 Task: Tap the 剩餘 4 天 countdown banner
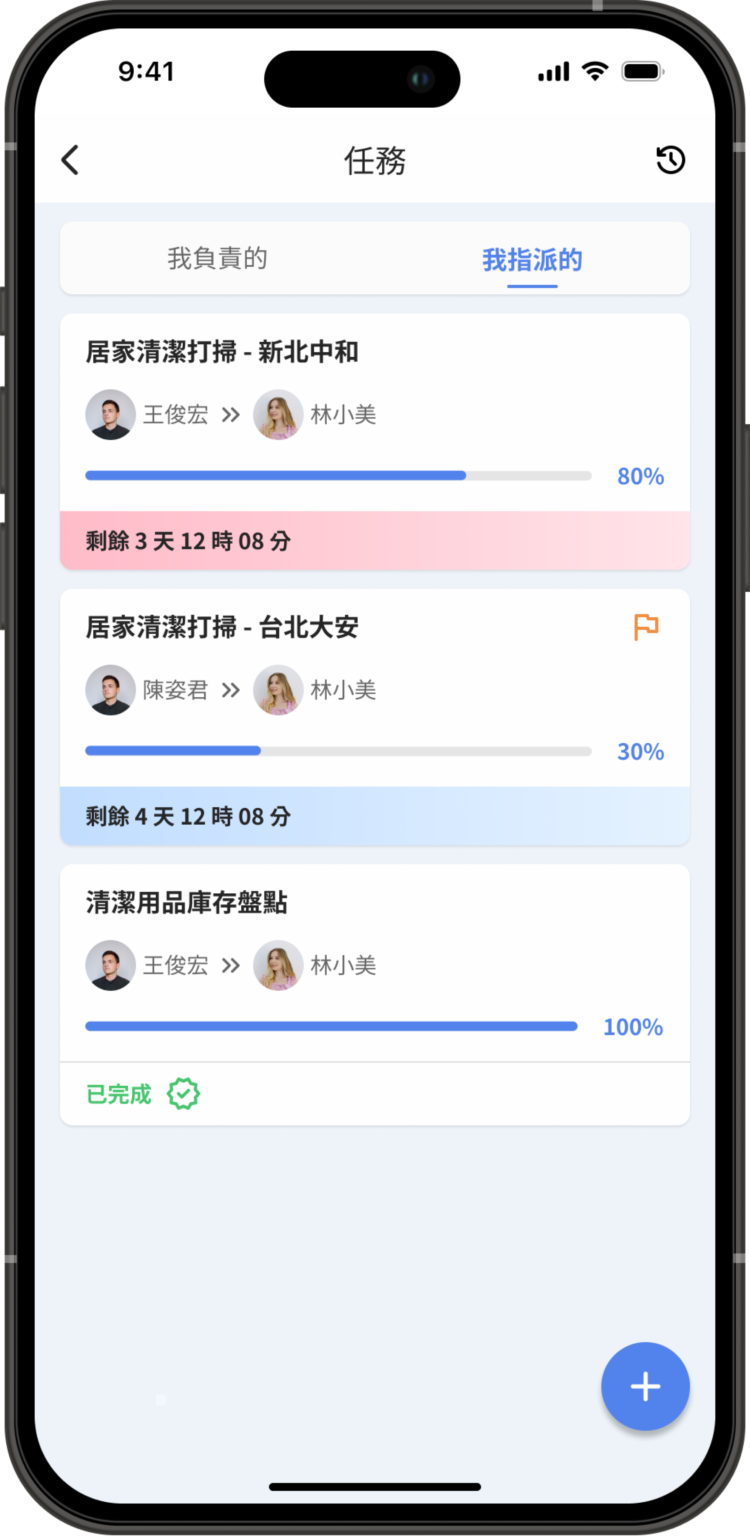point(375,816)
